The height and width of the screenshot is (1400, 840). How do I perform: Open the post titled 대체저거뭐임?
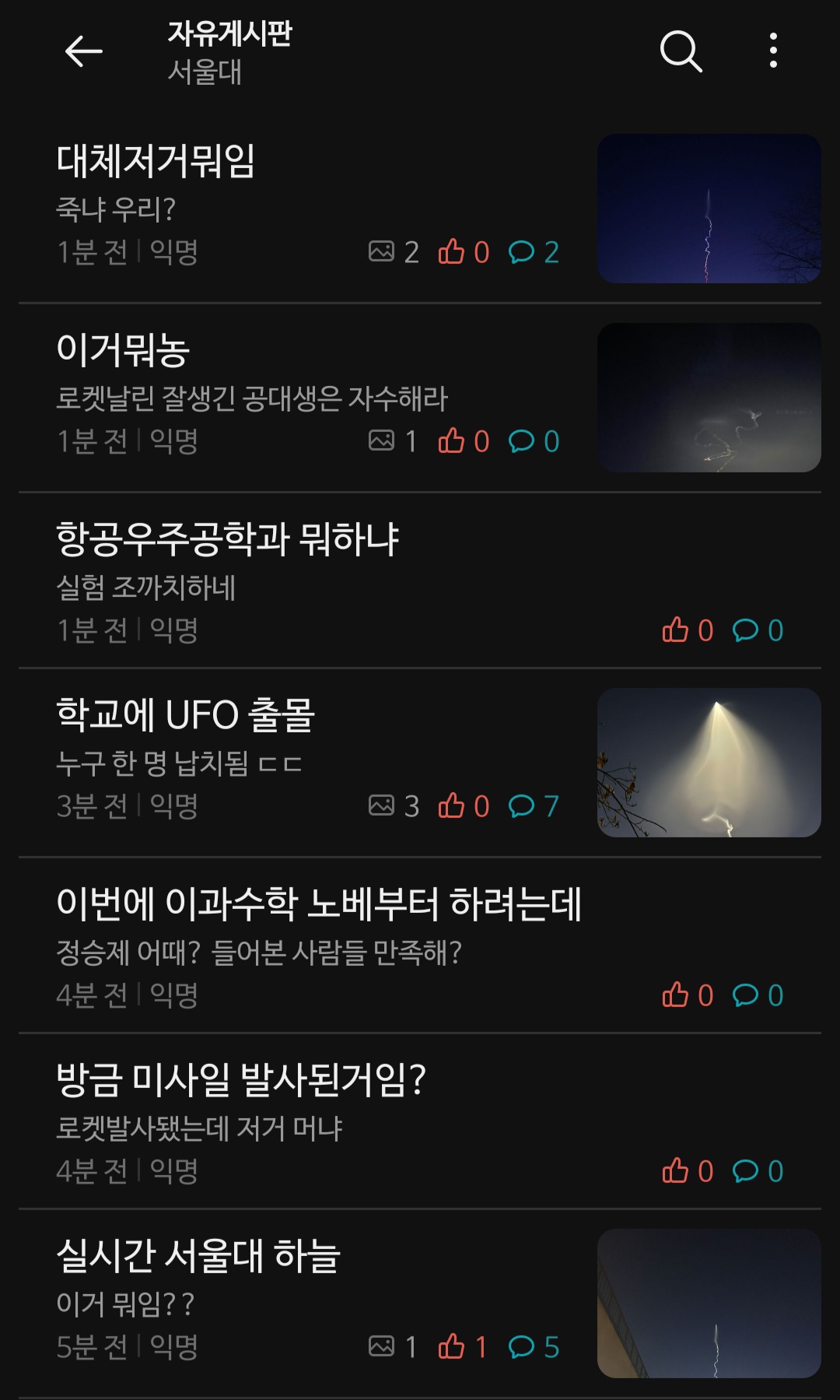point(420,209)
